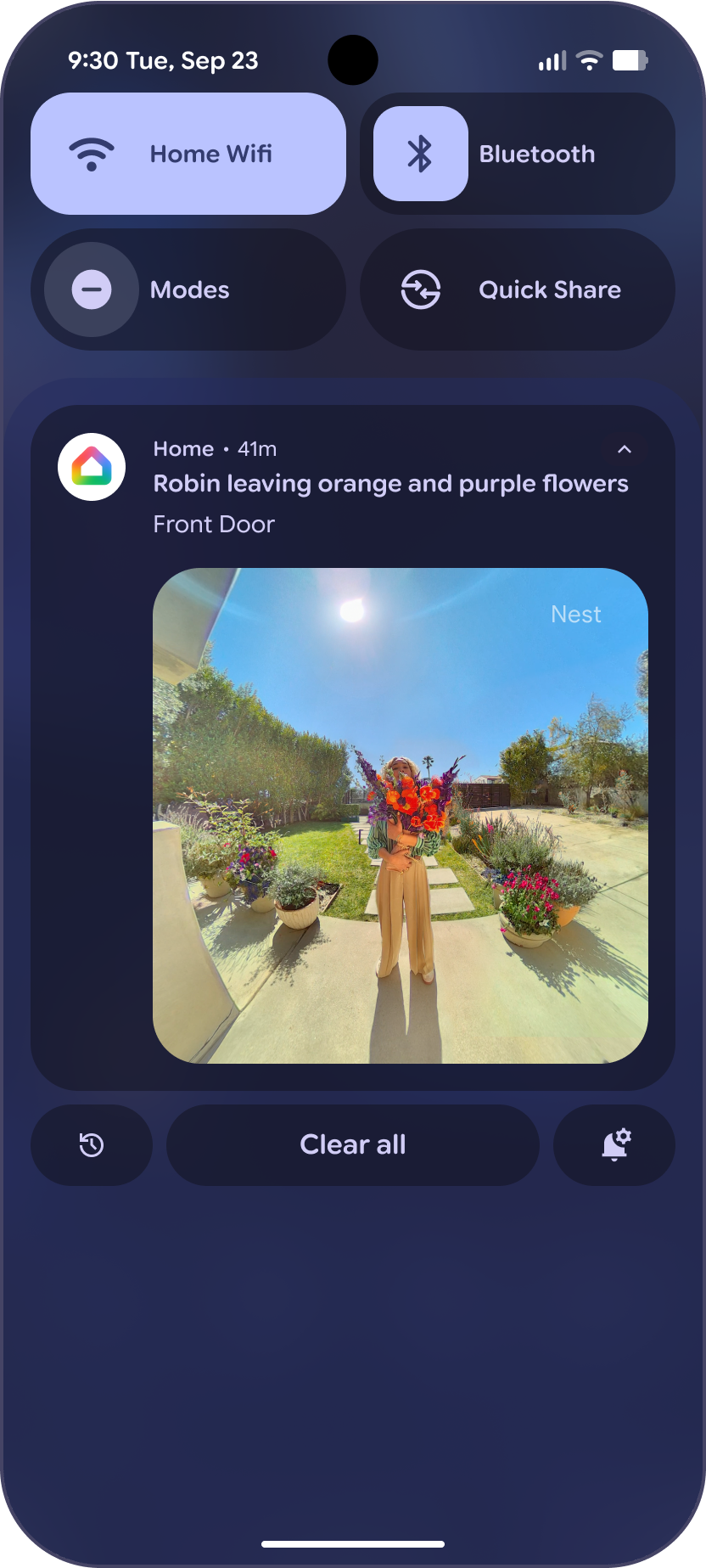Collapse the Home notification chevron

point(625,450)
